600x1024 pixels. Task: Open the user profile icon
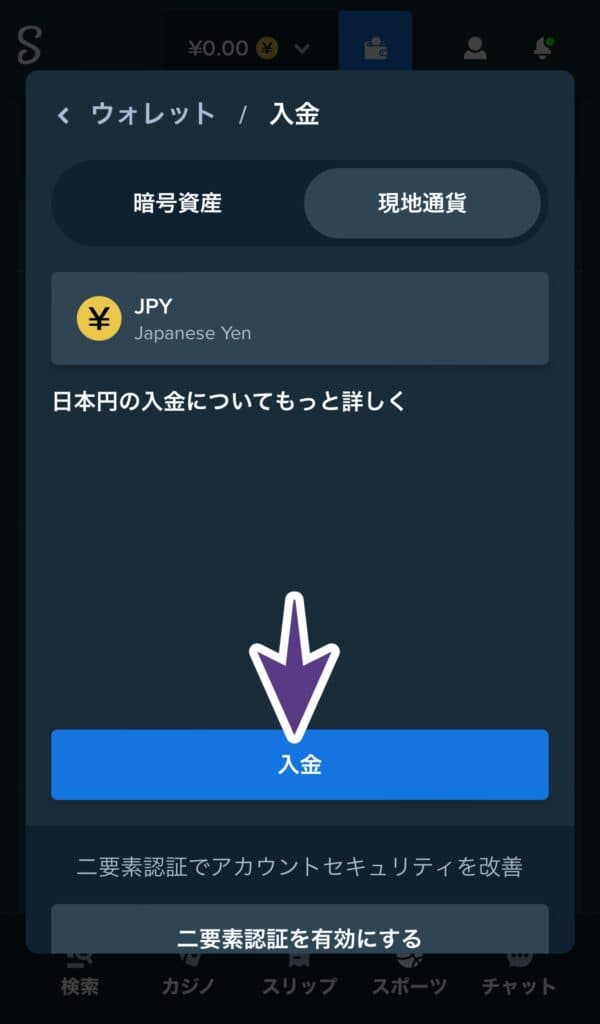pos(475,47)
